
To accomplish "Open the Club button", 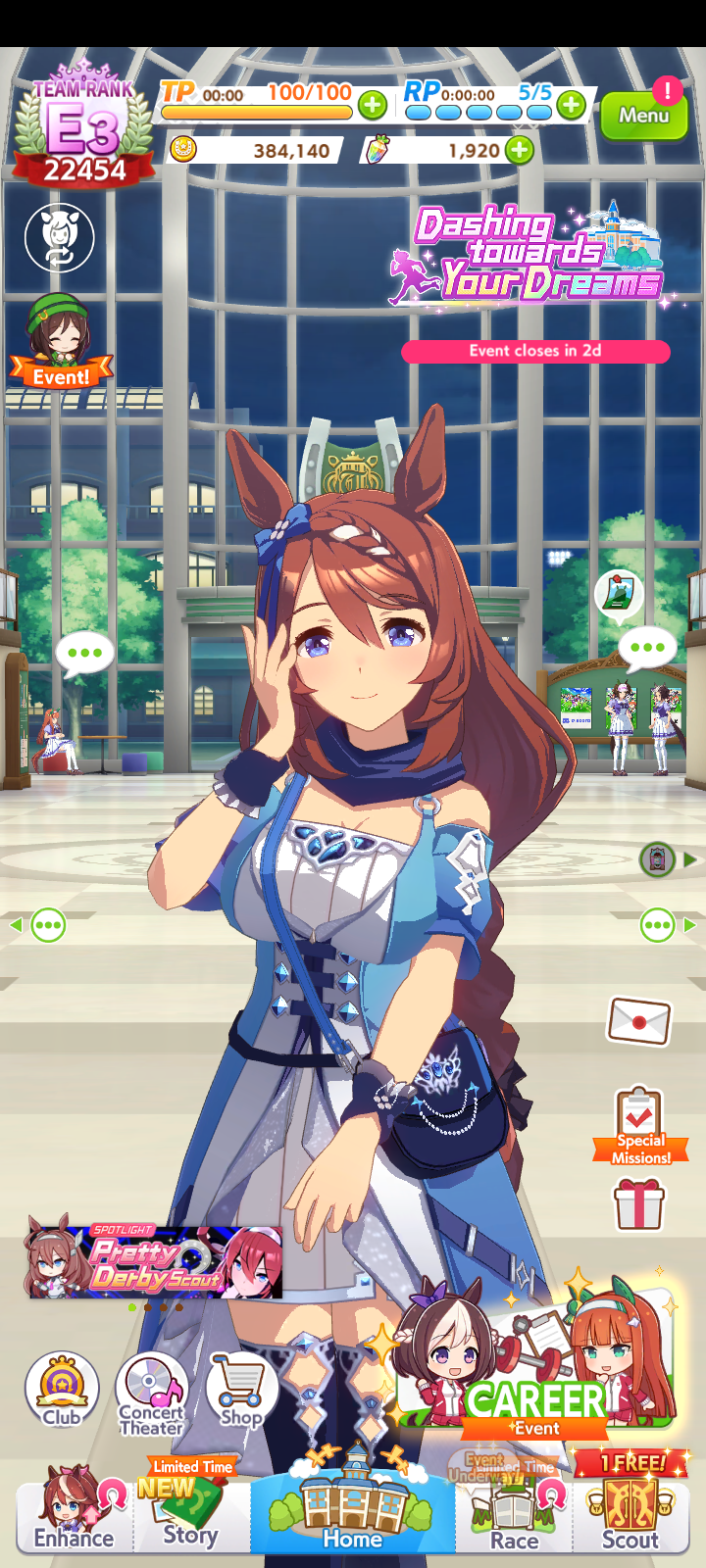I will click(62, 1389).
